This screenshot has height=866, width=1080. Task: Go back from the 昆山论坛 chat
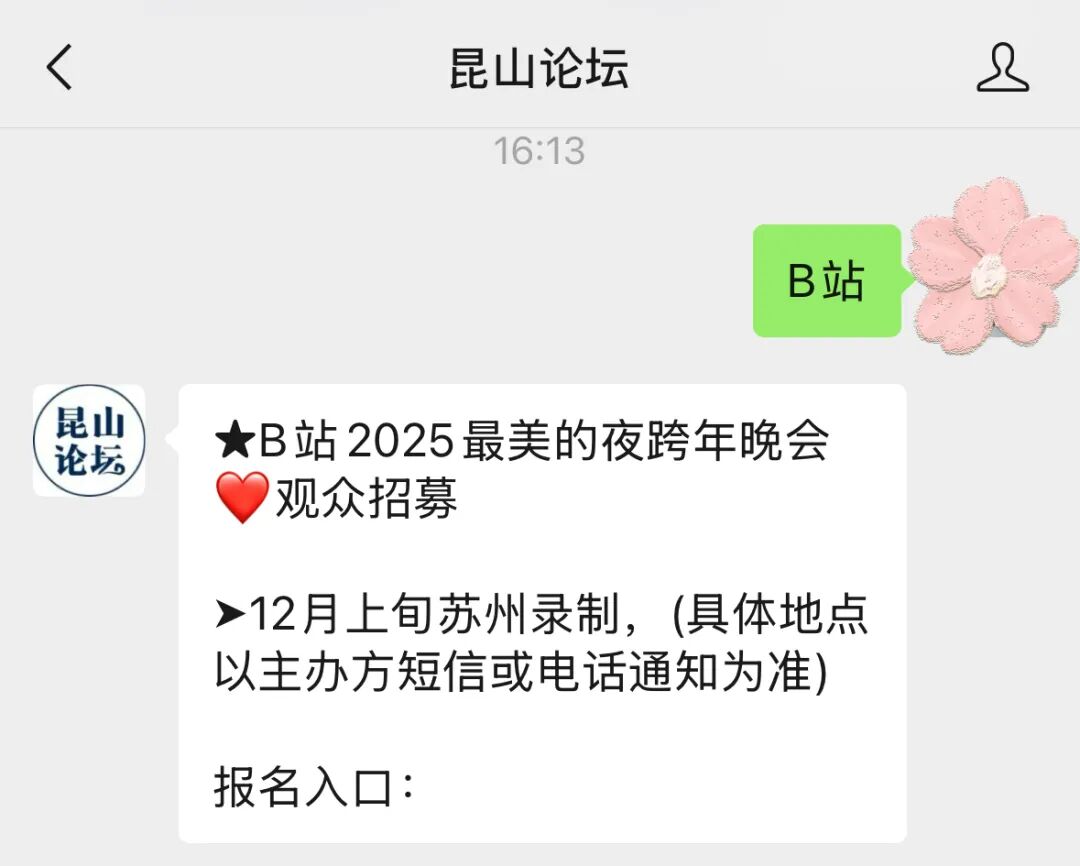pos(60,68)
